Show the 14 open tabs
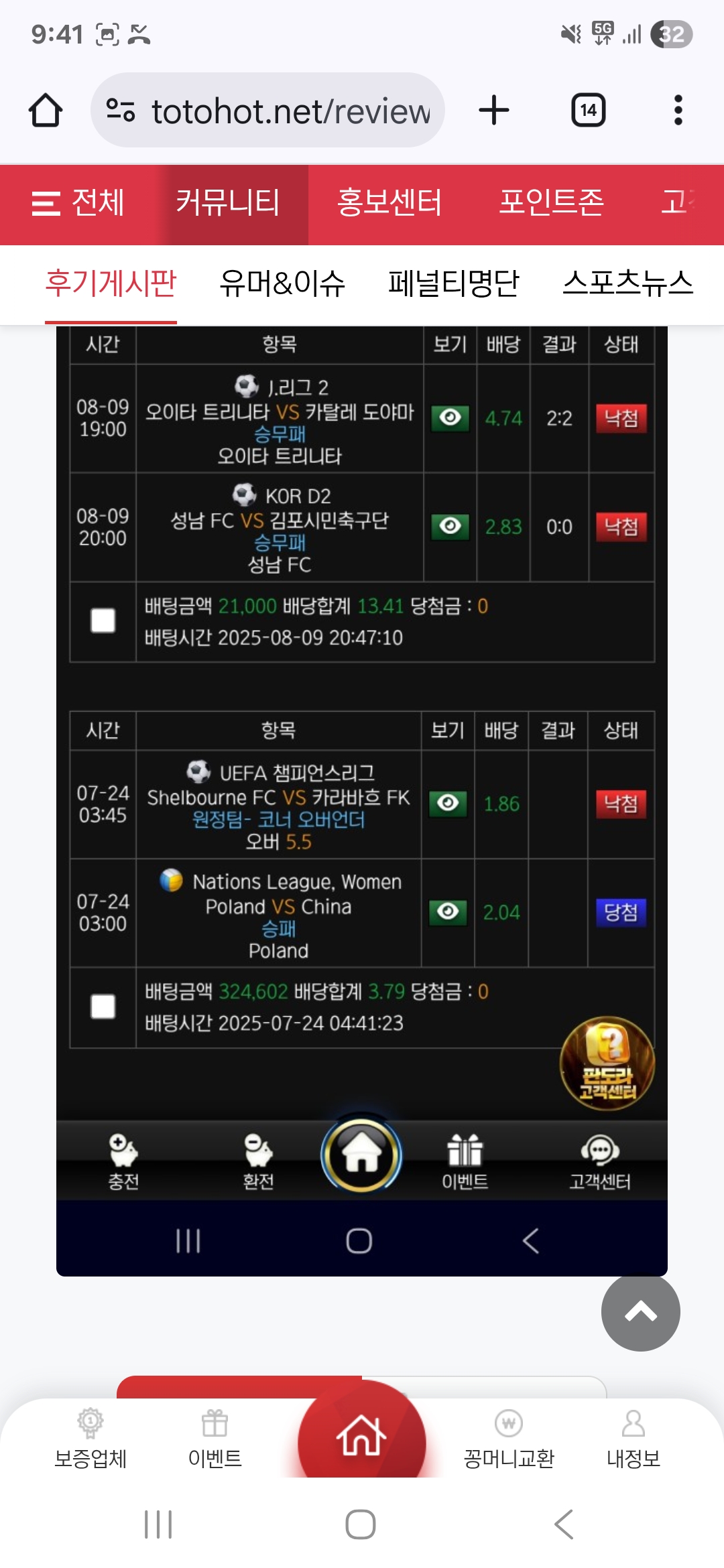This screenshot has width=724, height=1568. click(588, 111)
